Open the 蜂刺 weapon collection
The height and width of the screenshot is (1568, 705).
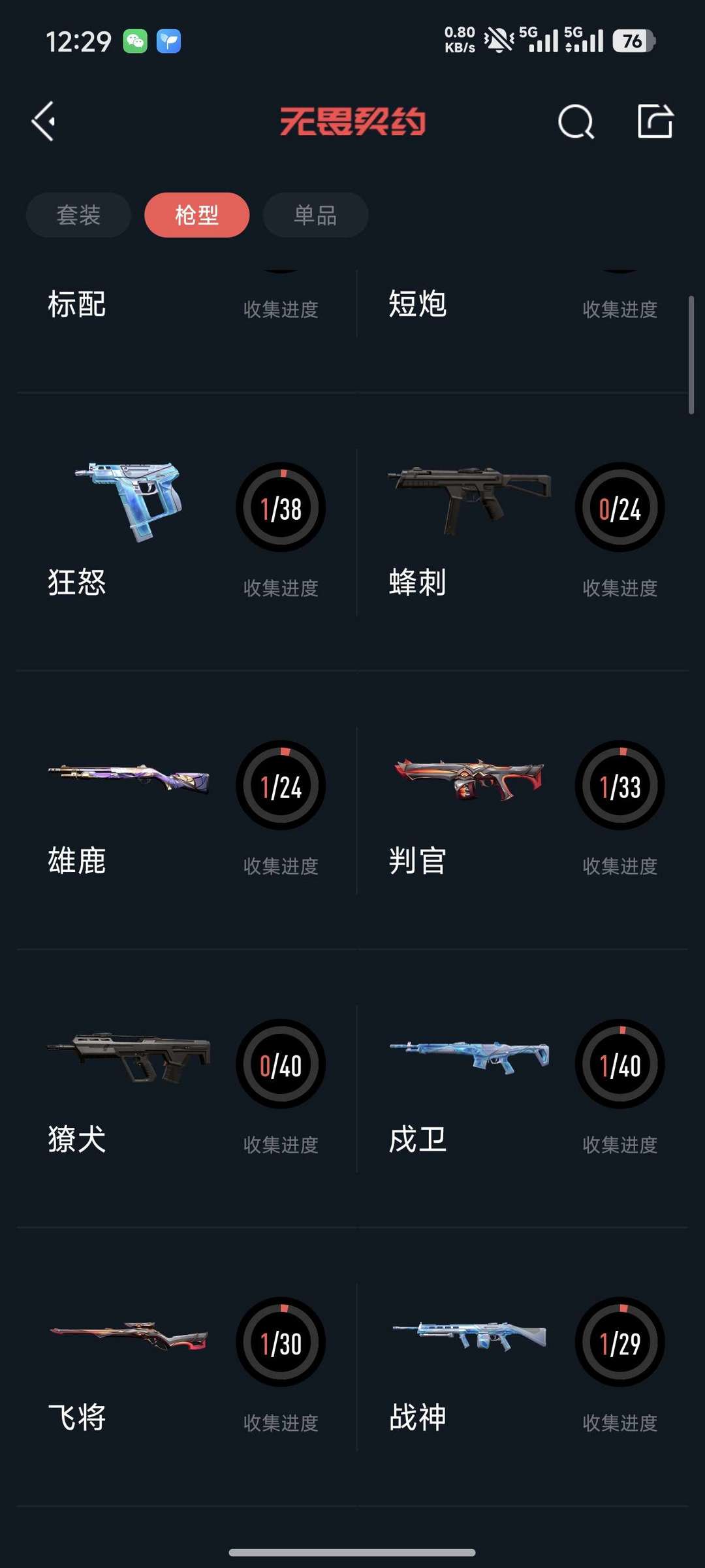(522, 530)
